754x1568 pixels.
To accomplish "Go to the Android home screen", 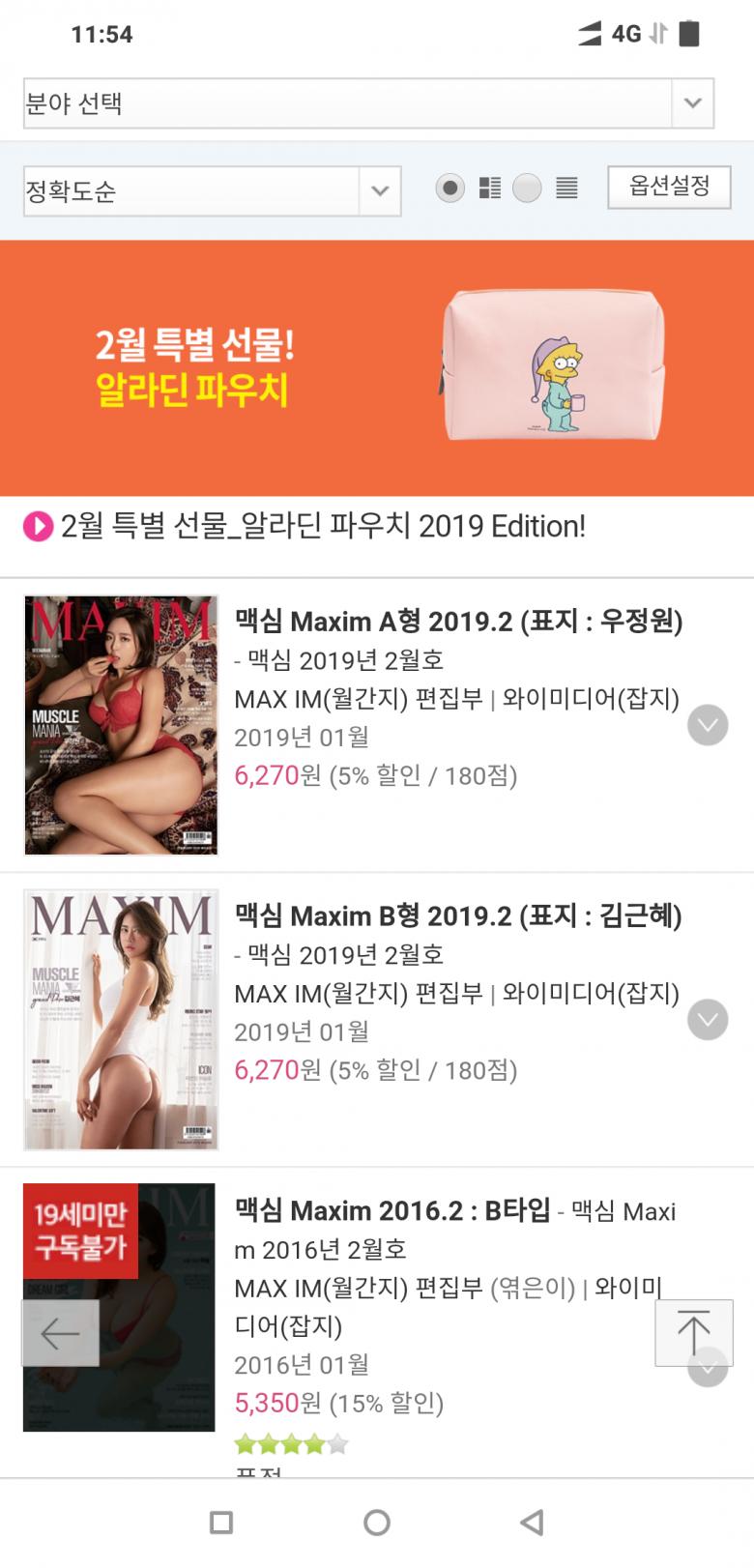I will 377,1523.
